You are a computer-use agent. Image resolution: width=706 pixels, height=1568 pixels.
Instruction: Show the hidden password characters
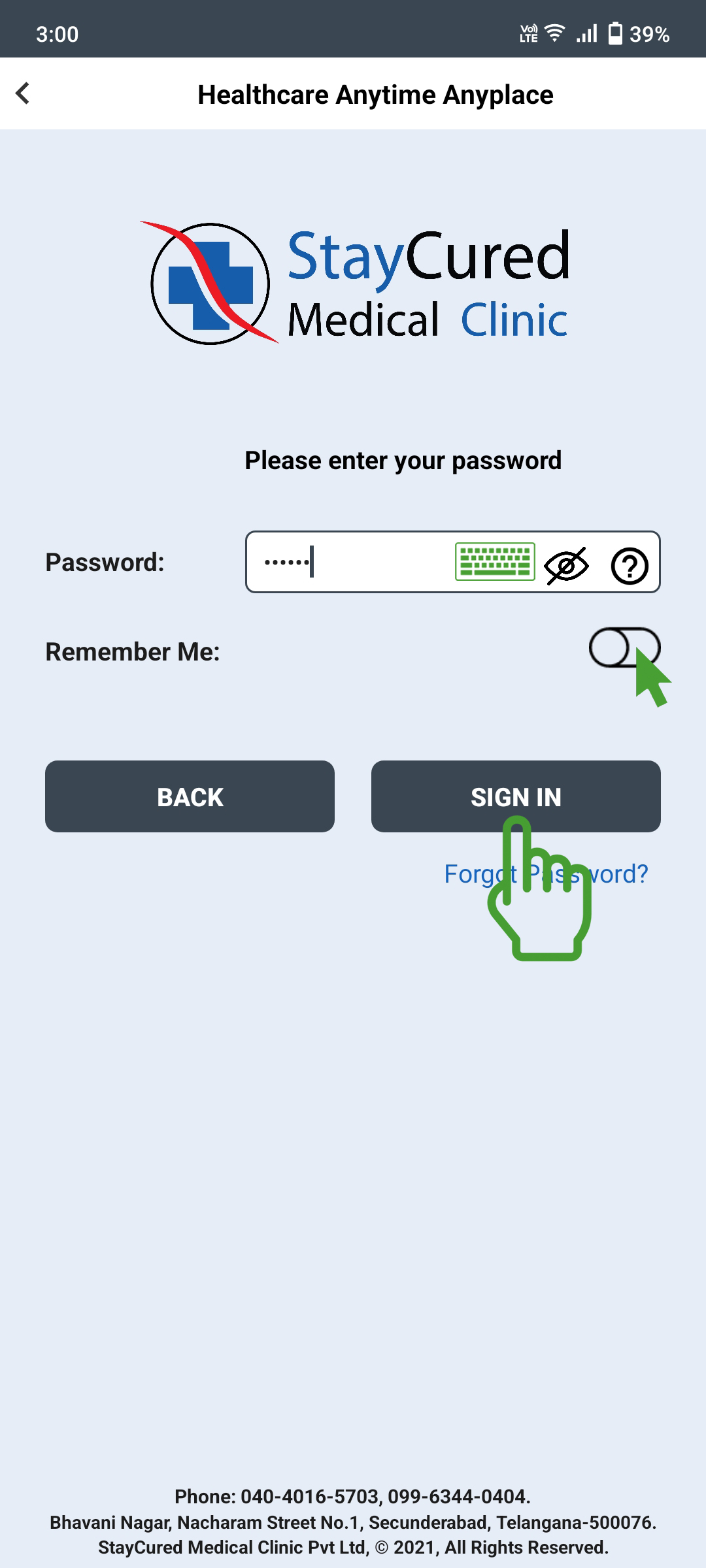click(566, 565)
